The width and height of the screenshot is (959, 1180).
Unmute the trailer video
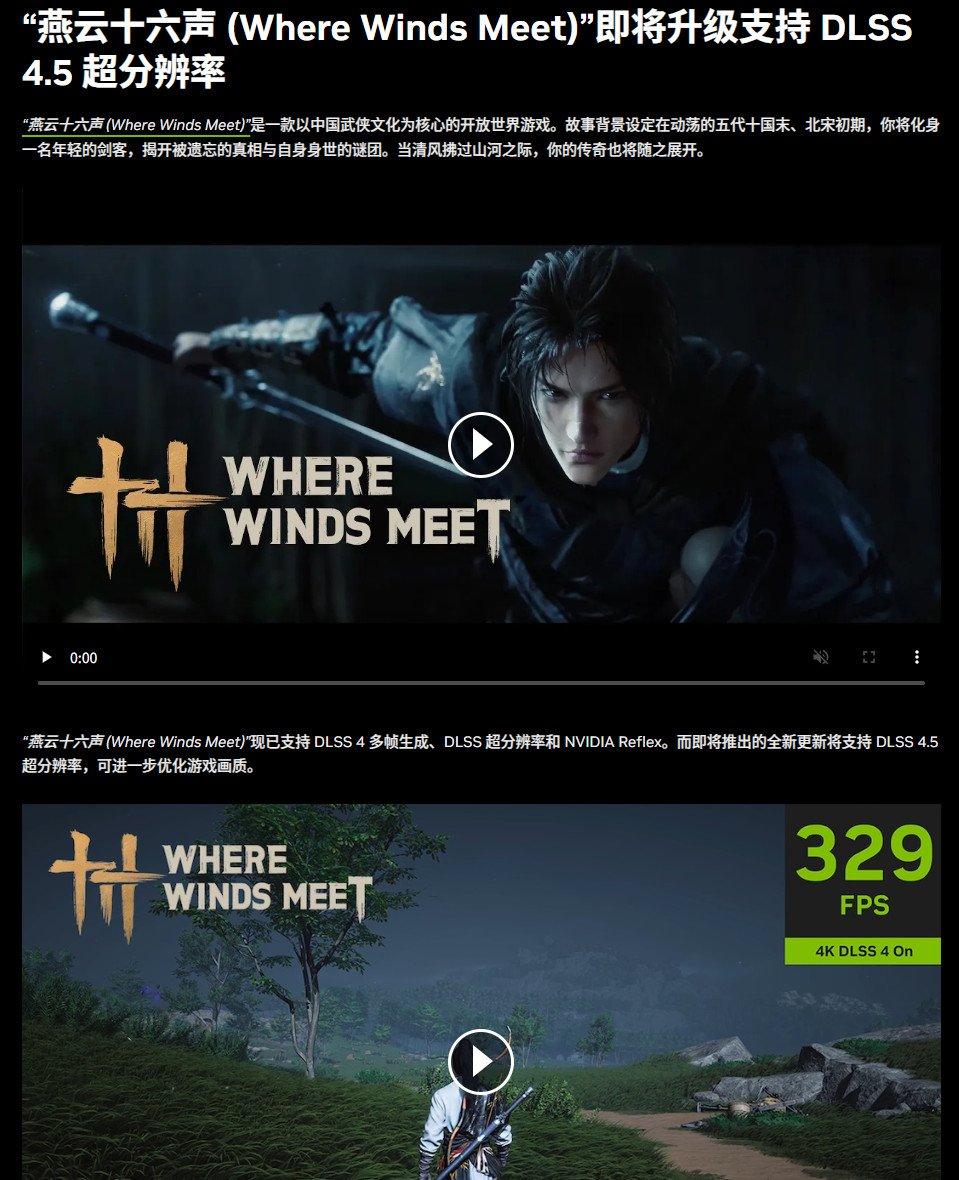pyautogui.click(x=821, y=657)
